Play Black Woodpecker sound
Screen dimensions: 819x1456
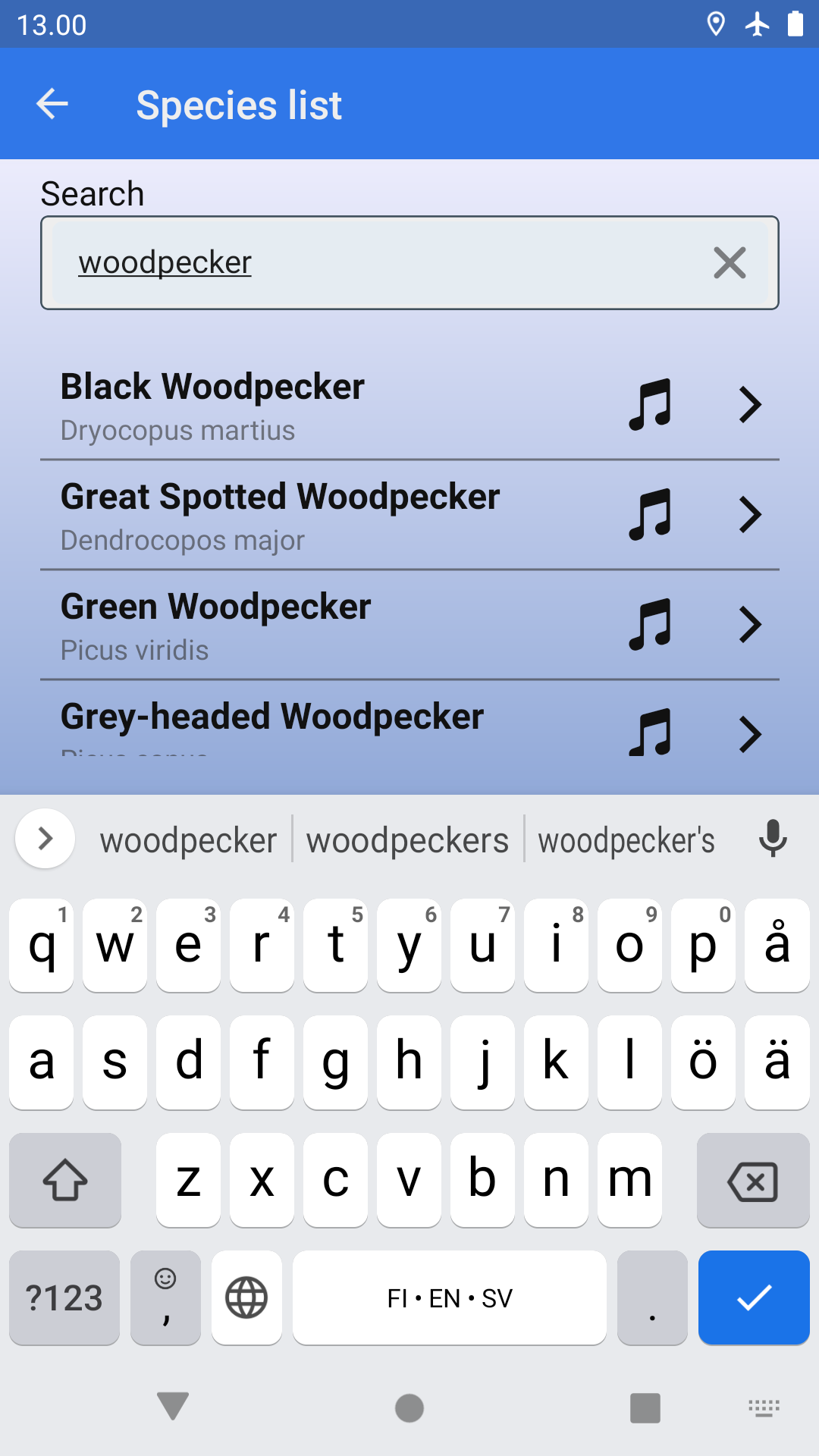pos(651,405)
